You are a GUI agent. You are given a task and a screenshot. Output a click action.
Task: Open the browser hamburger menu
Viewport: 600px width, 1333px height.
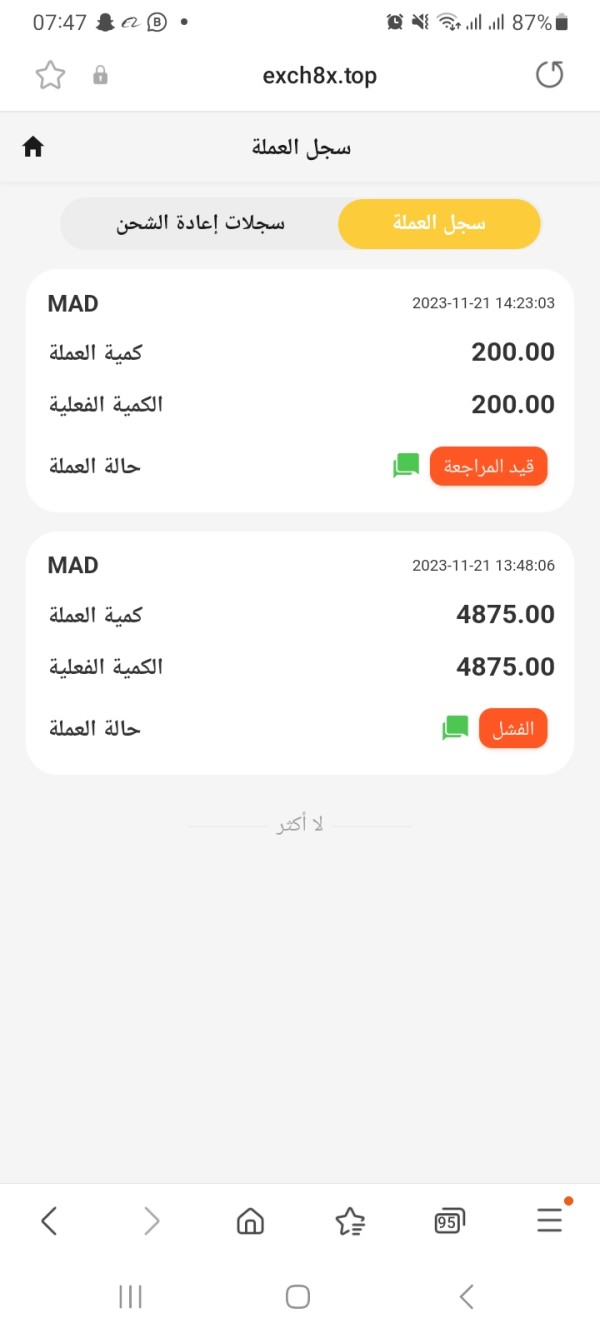click(x=549, y=1220)
